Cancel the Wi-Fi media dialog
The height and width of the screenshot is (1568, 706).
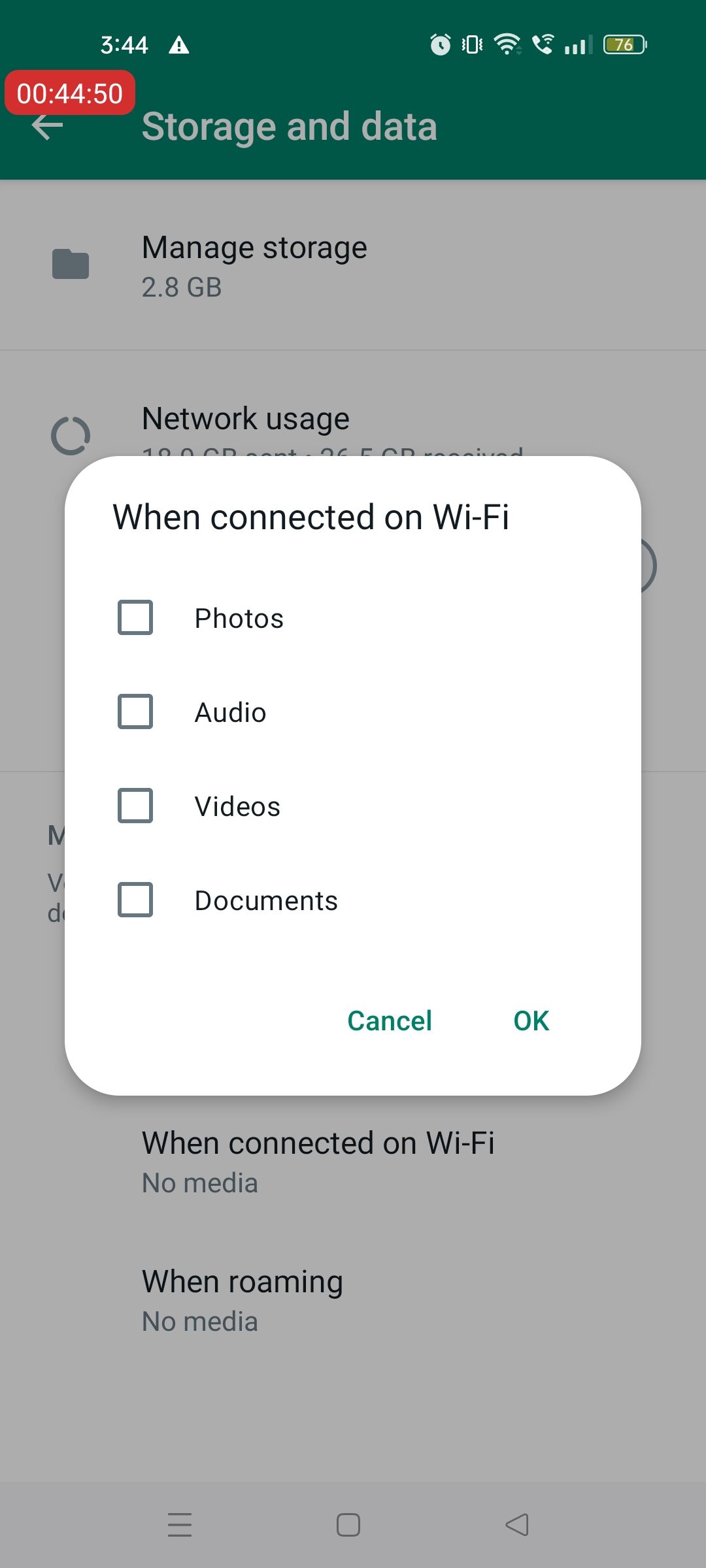click(389, 1021)
